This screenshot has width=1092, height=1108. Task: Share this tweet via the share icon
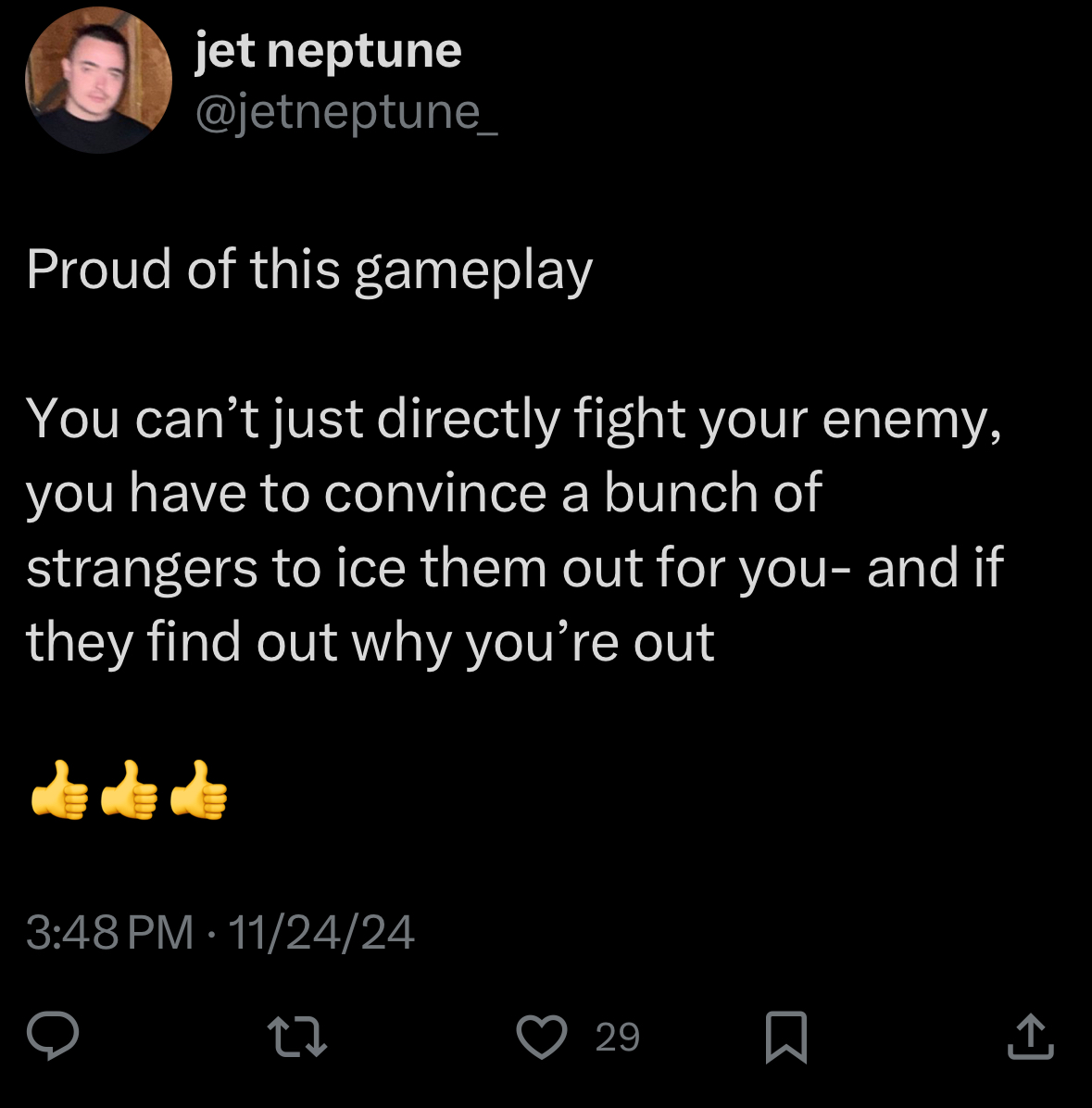(x=1030, y=1037)
